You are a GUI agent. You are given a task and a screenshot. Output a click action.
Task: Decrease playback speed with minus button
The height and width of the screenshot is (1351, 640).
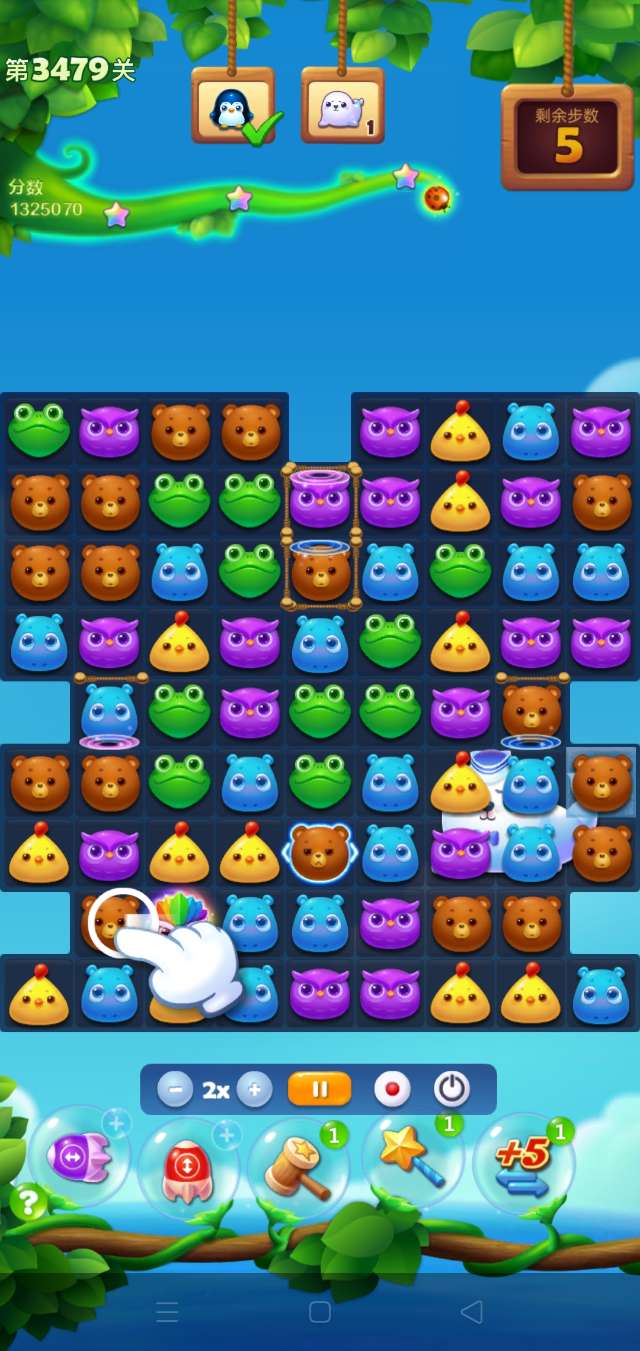point(174,1090)
